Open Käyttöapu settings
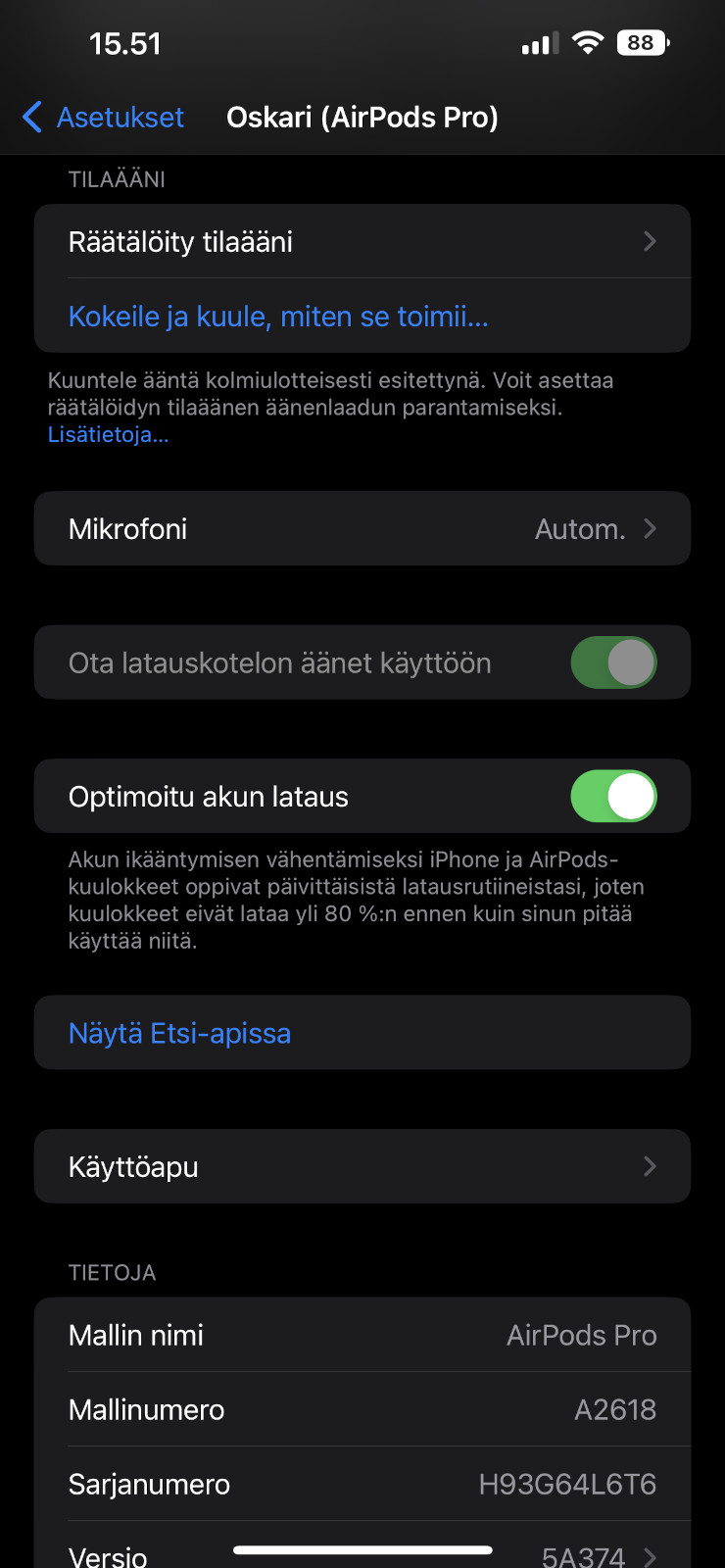Image resolution: width=725 pixels, height=1568 pixels. 362,1166
